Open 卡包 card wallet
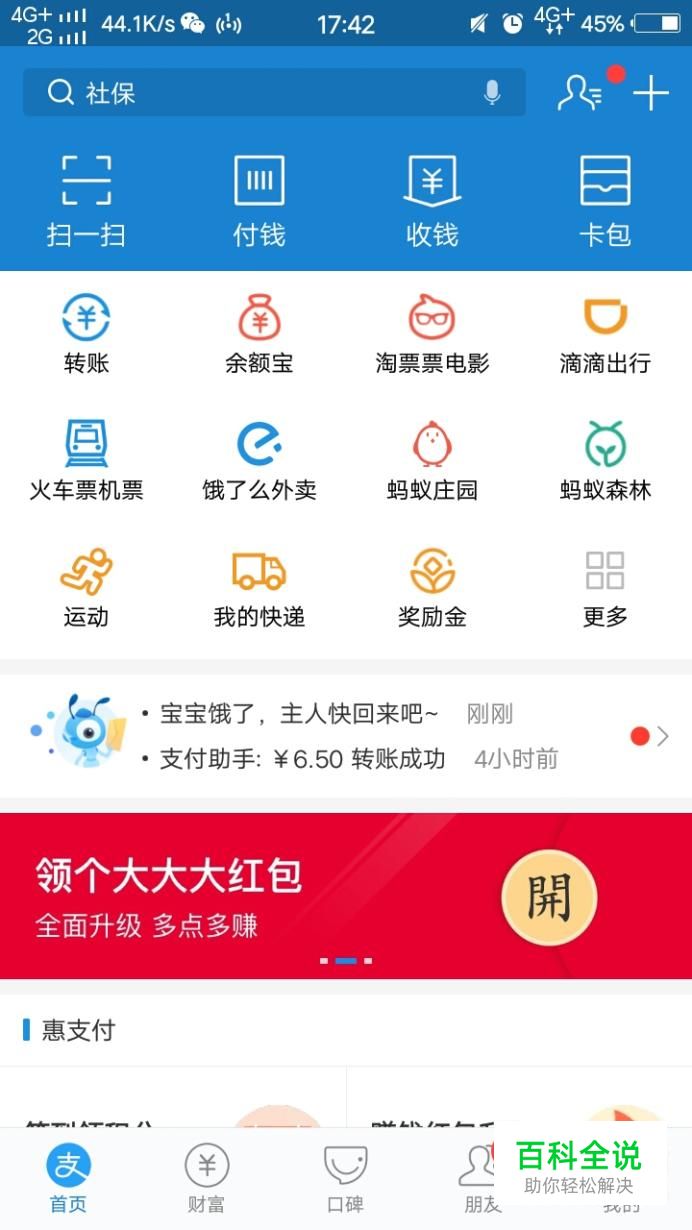Viewport: 692px width, 1230px height. tap(605, 200)
